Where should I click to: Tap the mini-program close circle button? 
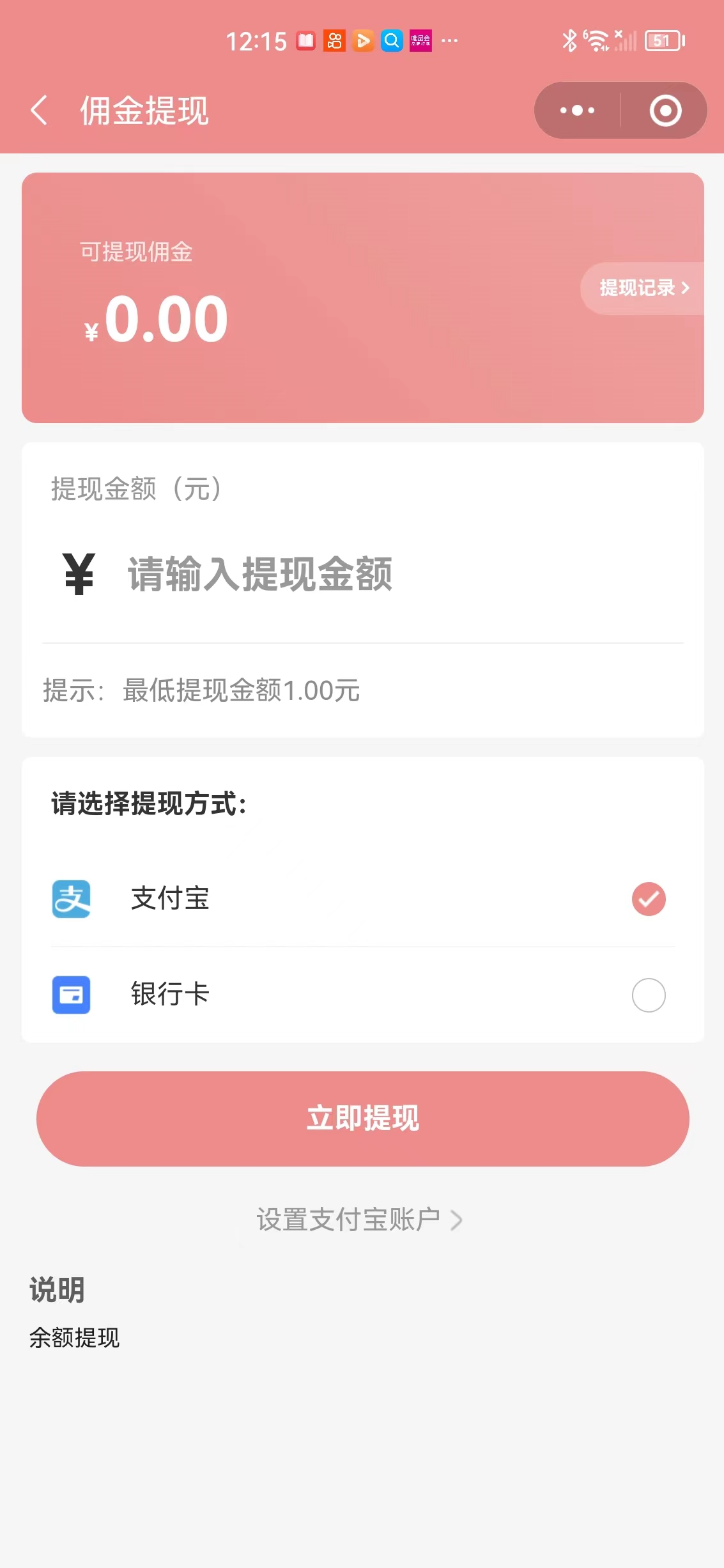point(665,110)
